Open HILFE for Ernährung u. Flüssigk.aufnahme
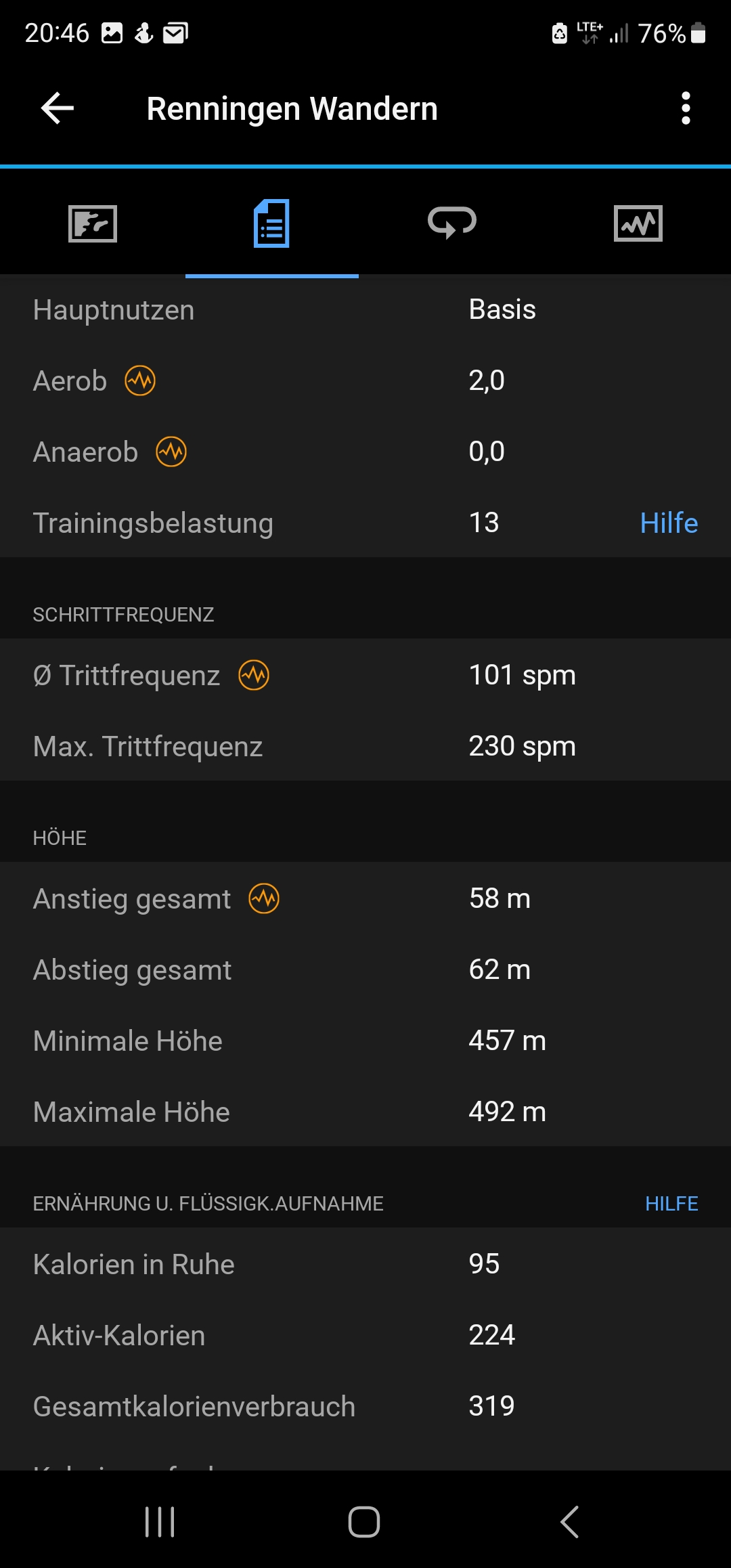This screenshot has width=731, height=1568. (671, 1204)
